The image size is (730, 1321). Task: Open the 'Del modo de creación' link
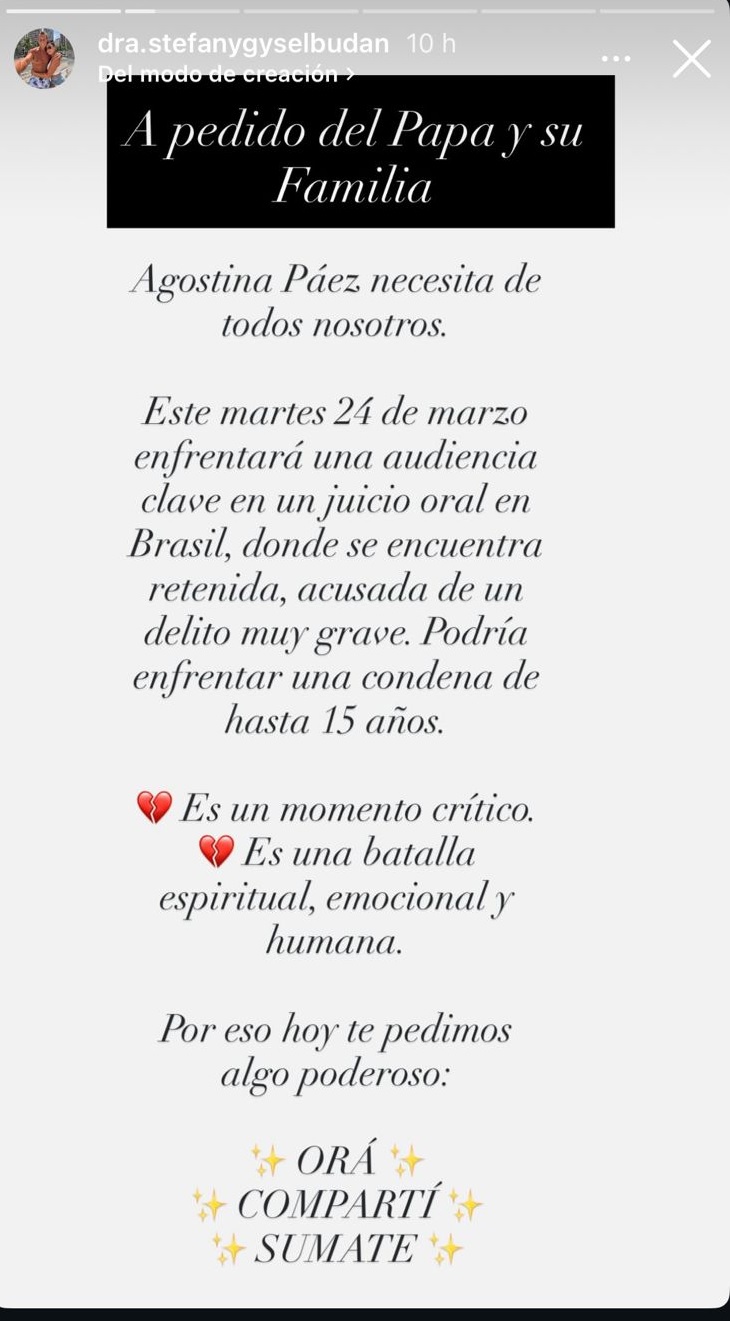tap(226, 74)
